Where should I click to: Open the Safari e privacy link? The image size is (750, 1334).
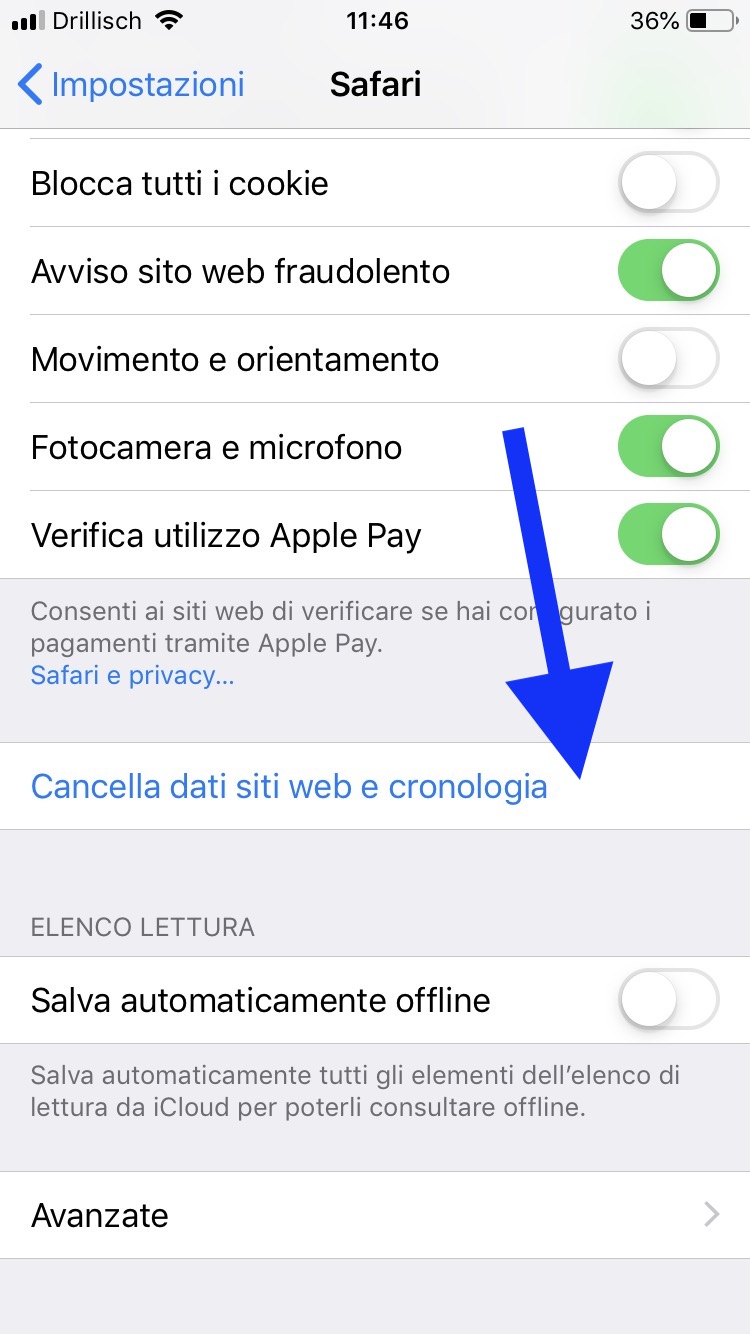click(132, 675)
